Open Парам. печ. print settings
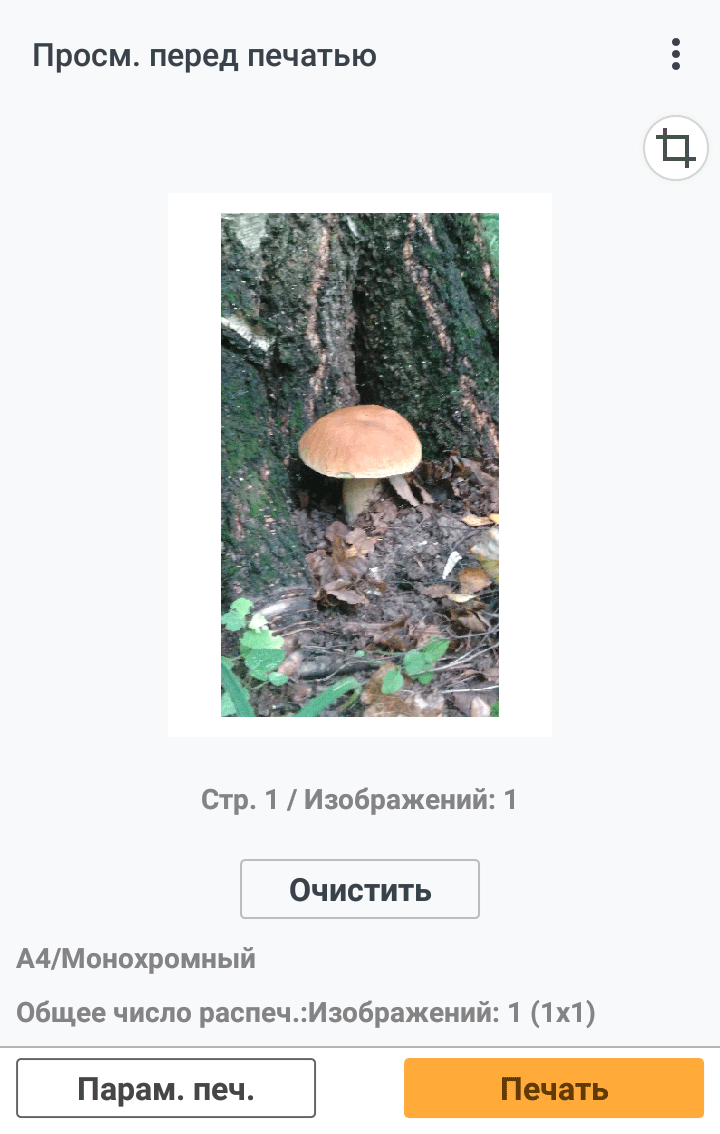Screen dimensions: 720x1134 (166, 1089)
